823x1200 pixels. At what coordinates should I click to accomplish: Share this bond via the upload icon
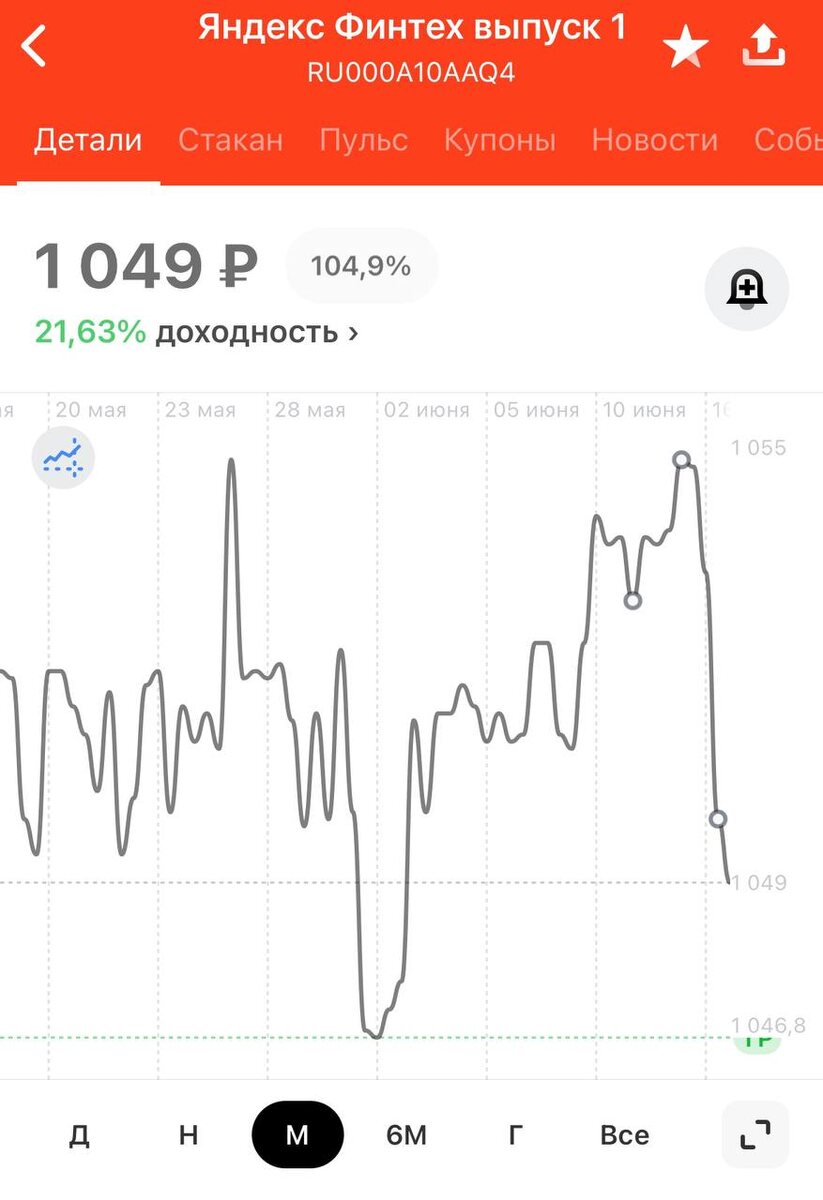[763, 46]
